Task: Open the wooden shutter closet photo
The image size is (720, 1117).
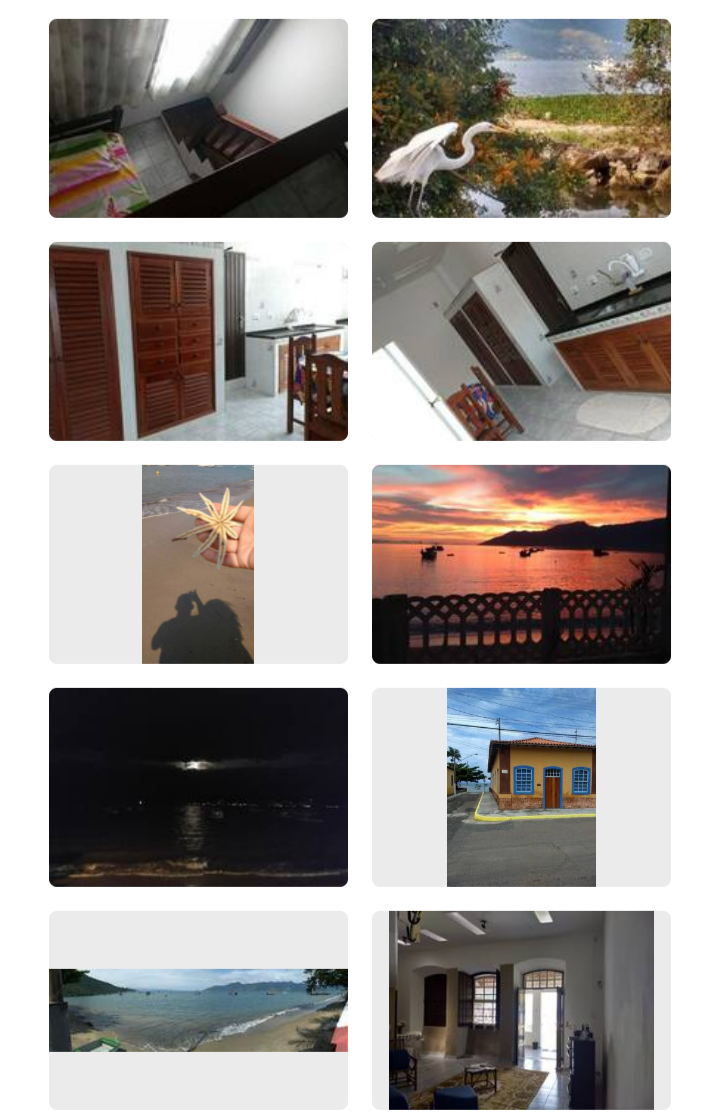Action: click(198, 341)
